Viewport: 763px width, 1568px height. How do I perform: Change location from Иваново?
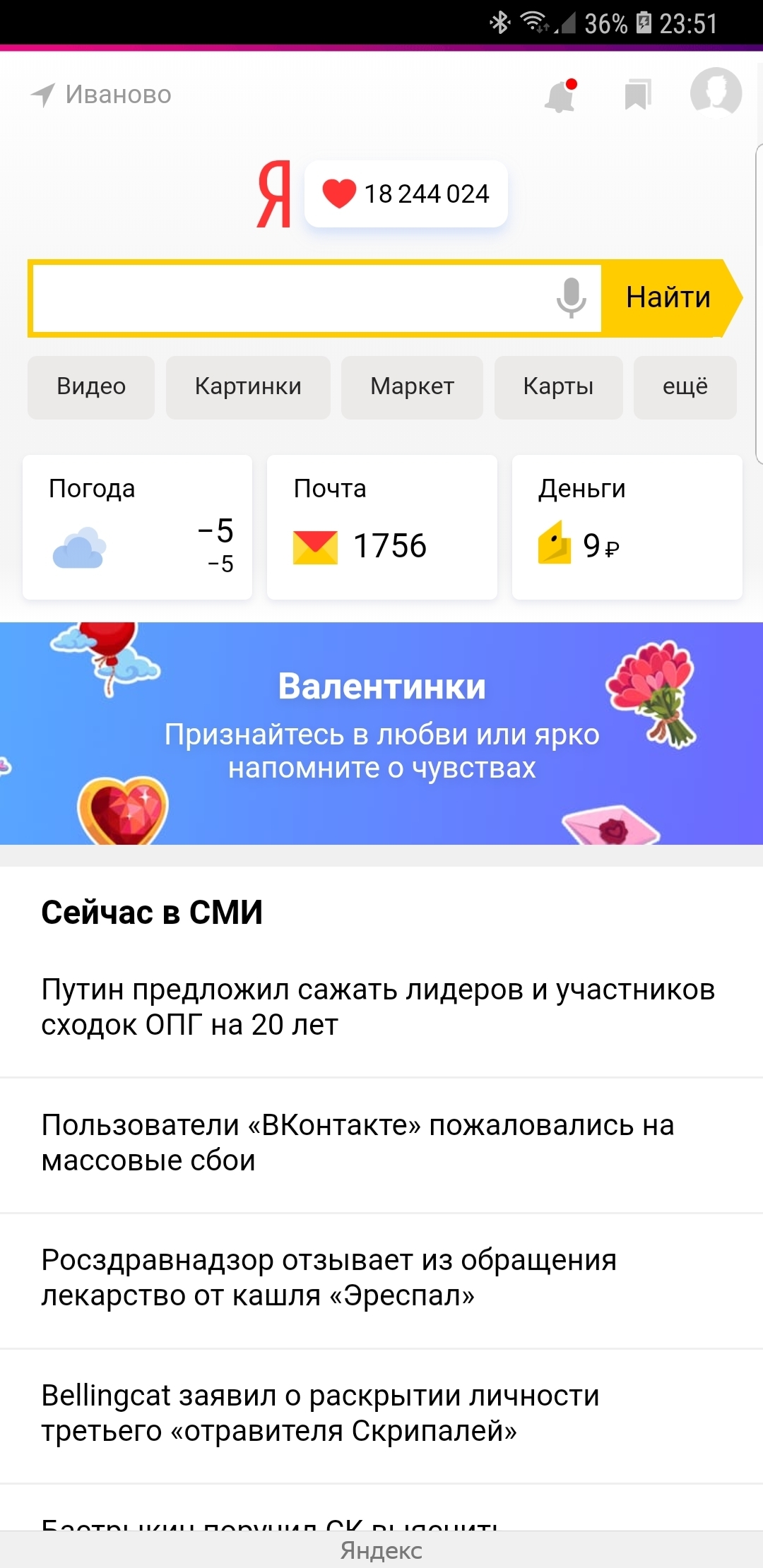coord(102,95)
